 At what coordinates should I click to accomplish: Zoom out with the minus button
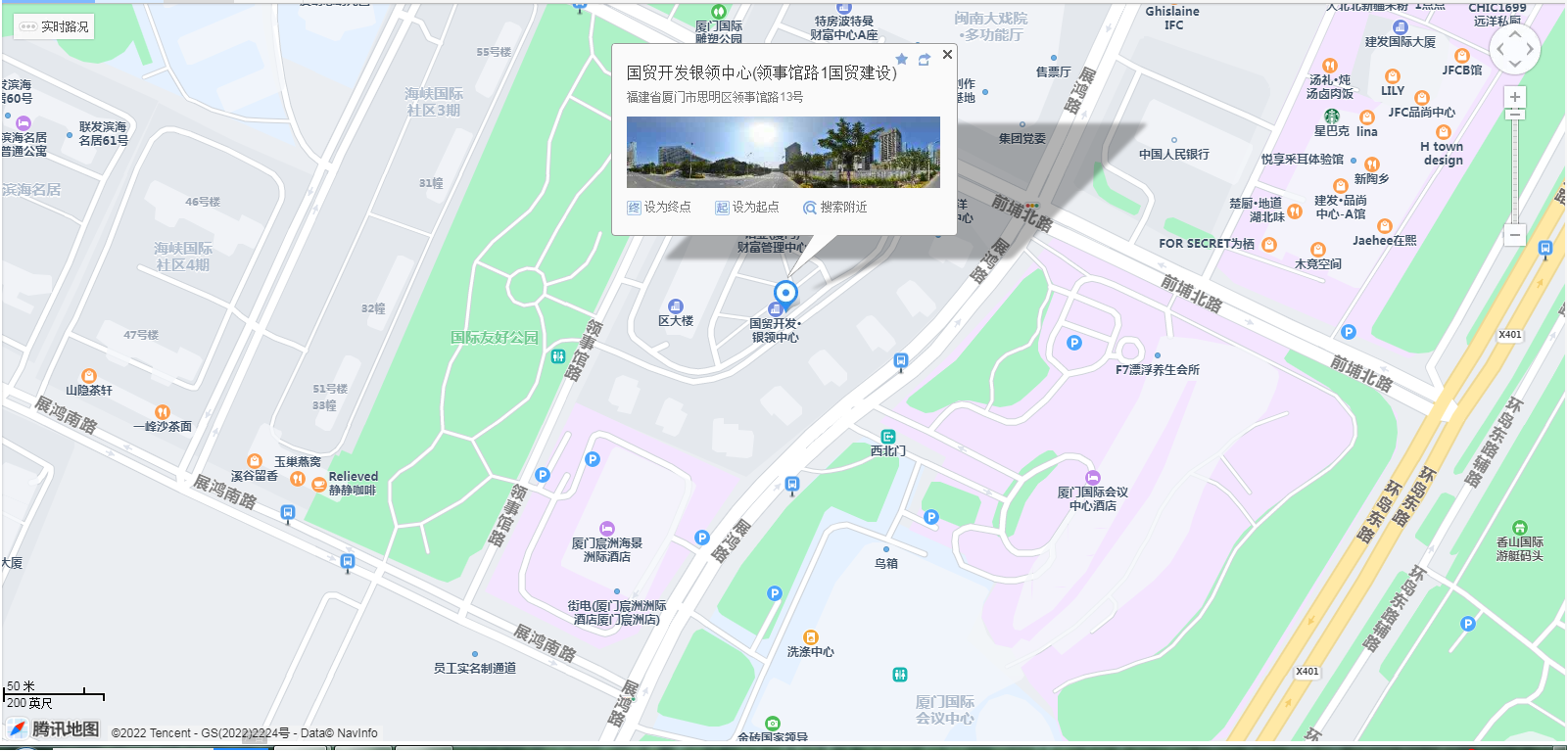1515,235
